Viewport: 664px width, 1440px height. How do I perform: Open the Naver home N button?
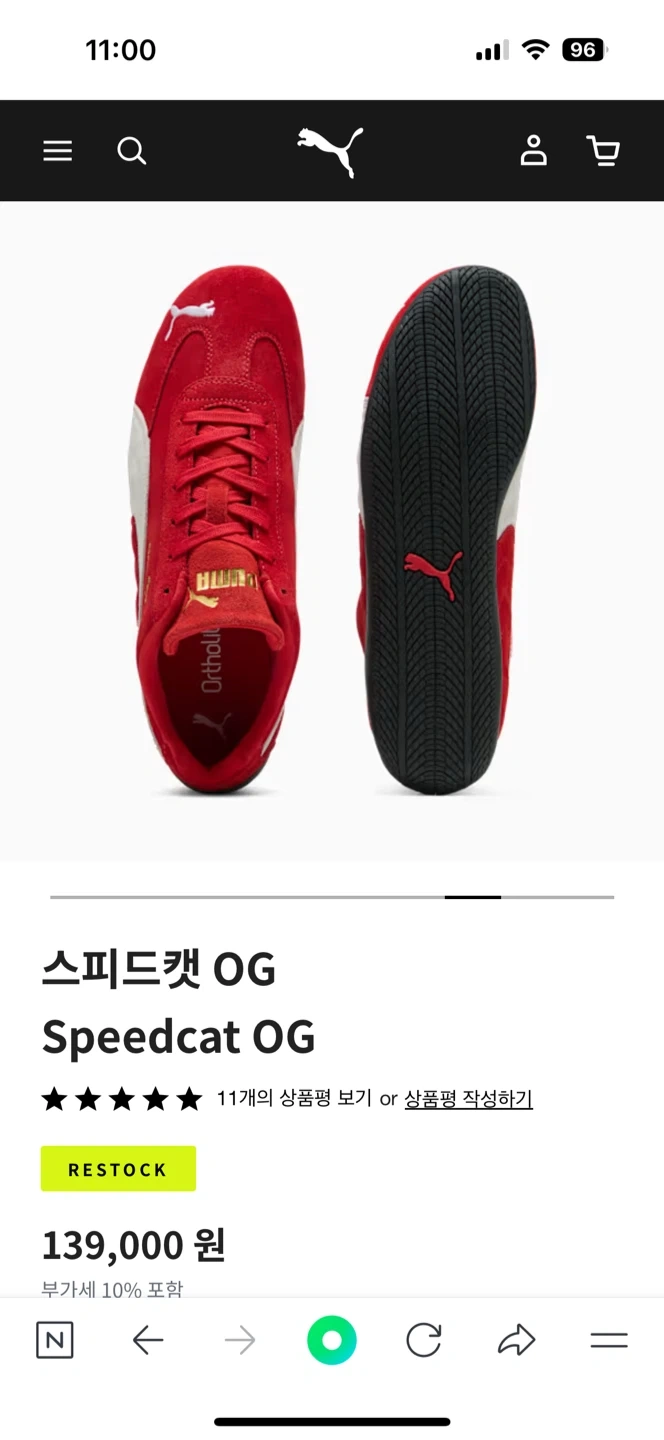(x=55, y=1340)
